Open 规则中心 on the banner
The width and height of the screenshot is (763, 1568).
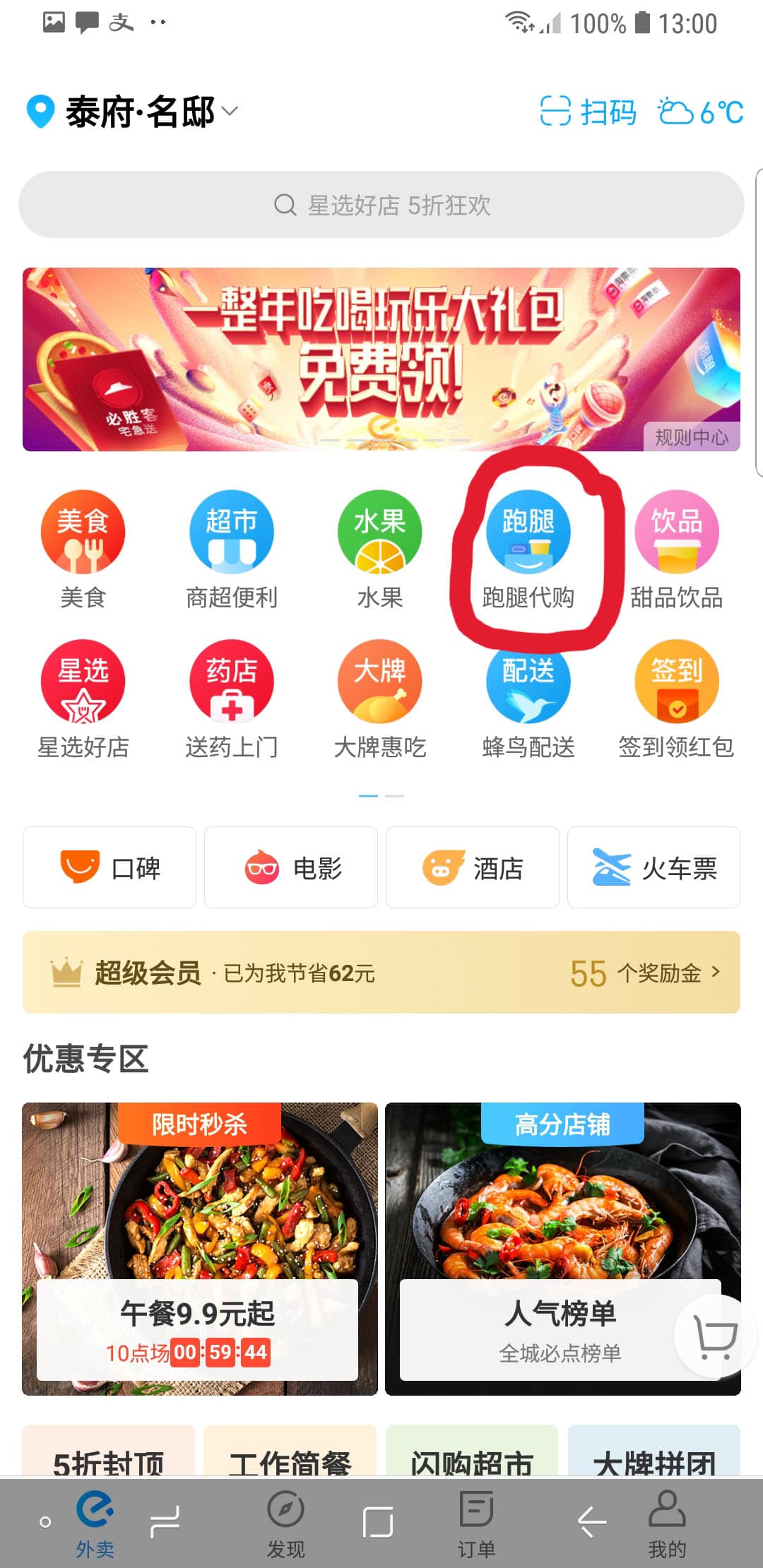(x=690, y=437)
